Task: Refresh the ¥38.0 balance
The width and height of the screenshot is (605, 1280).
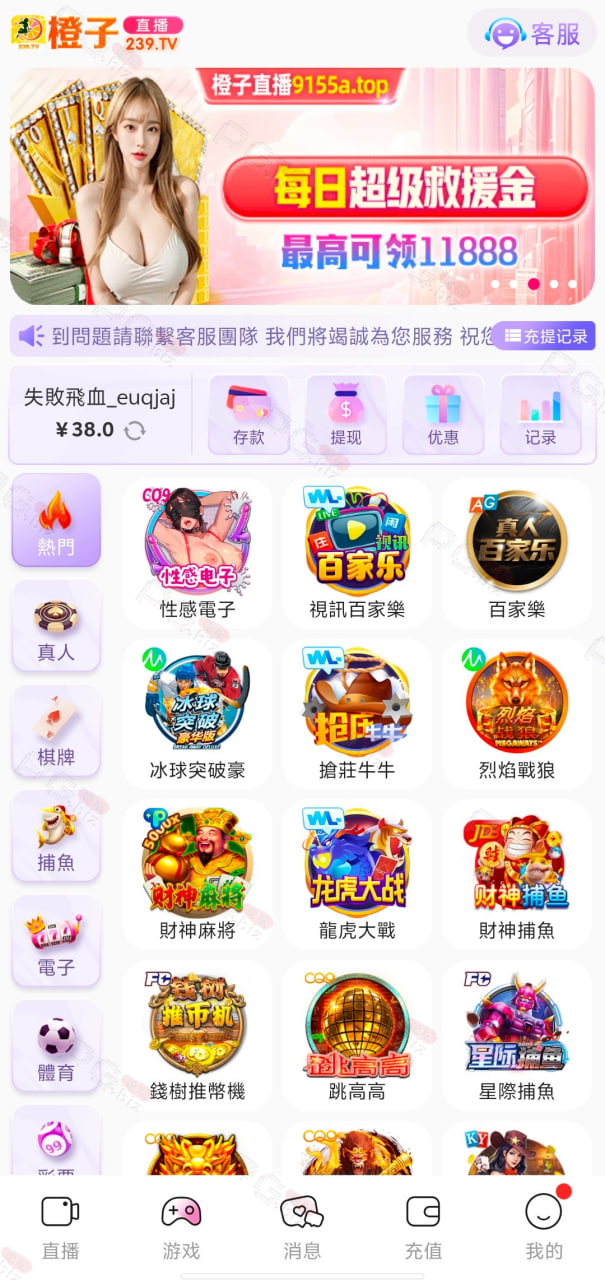Action: pos(135,430)
